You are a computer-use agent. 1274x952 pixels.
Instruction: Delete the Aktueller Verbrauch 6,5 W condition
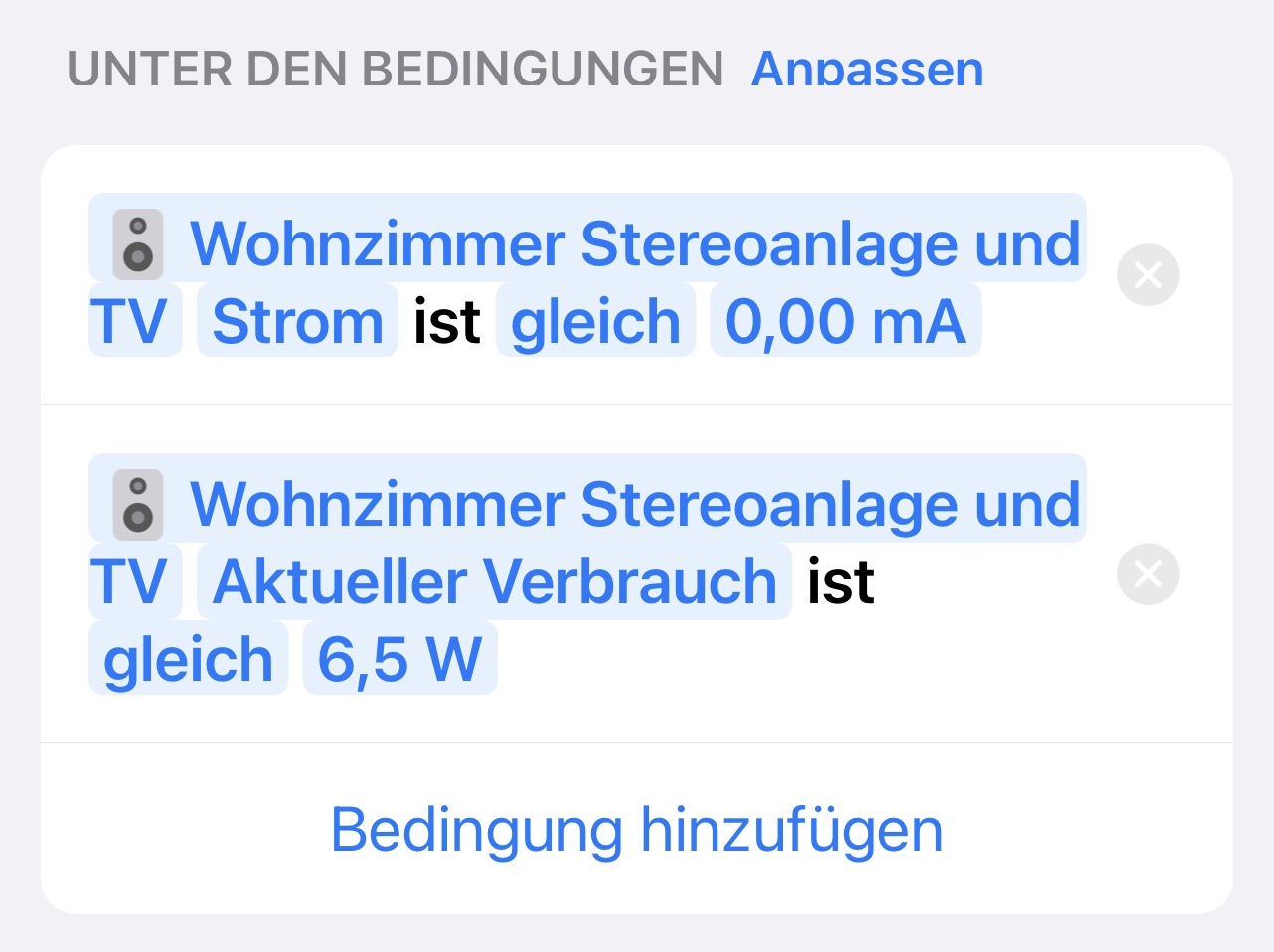tap(1148, 574)
